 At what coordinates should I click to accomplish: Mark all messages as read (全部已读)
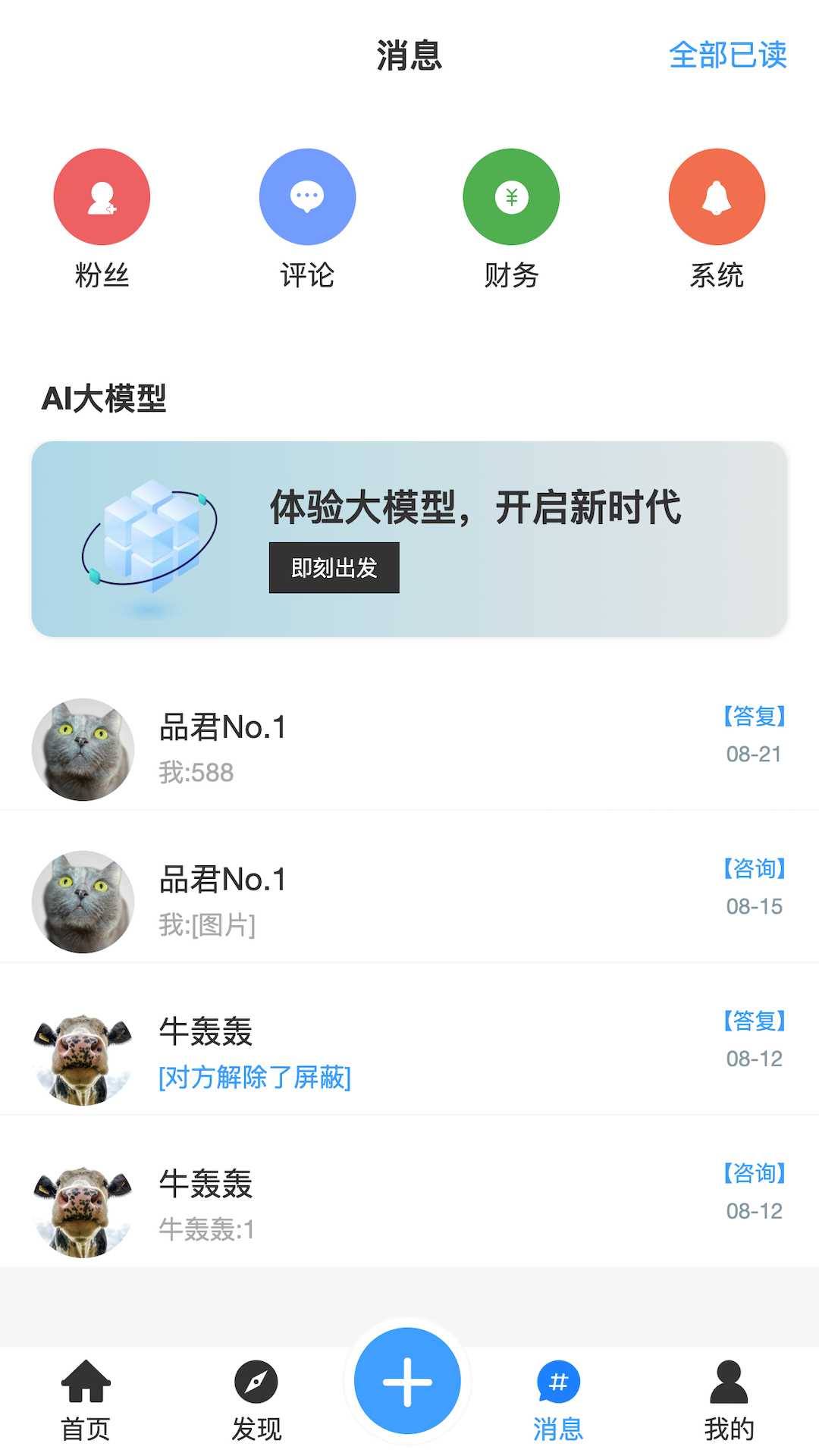pyautogui.click(x=728, y=55)
